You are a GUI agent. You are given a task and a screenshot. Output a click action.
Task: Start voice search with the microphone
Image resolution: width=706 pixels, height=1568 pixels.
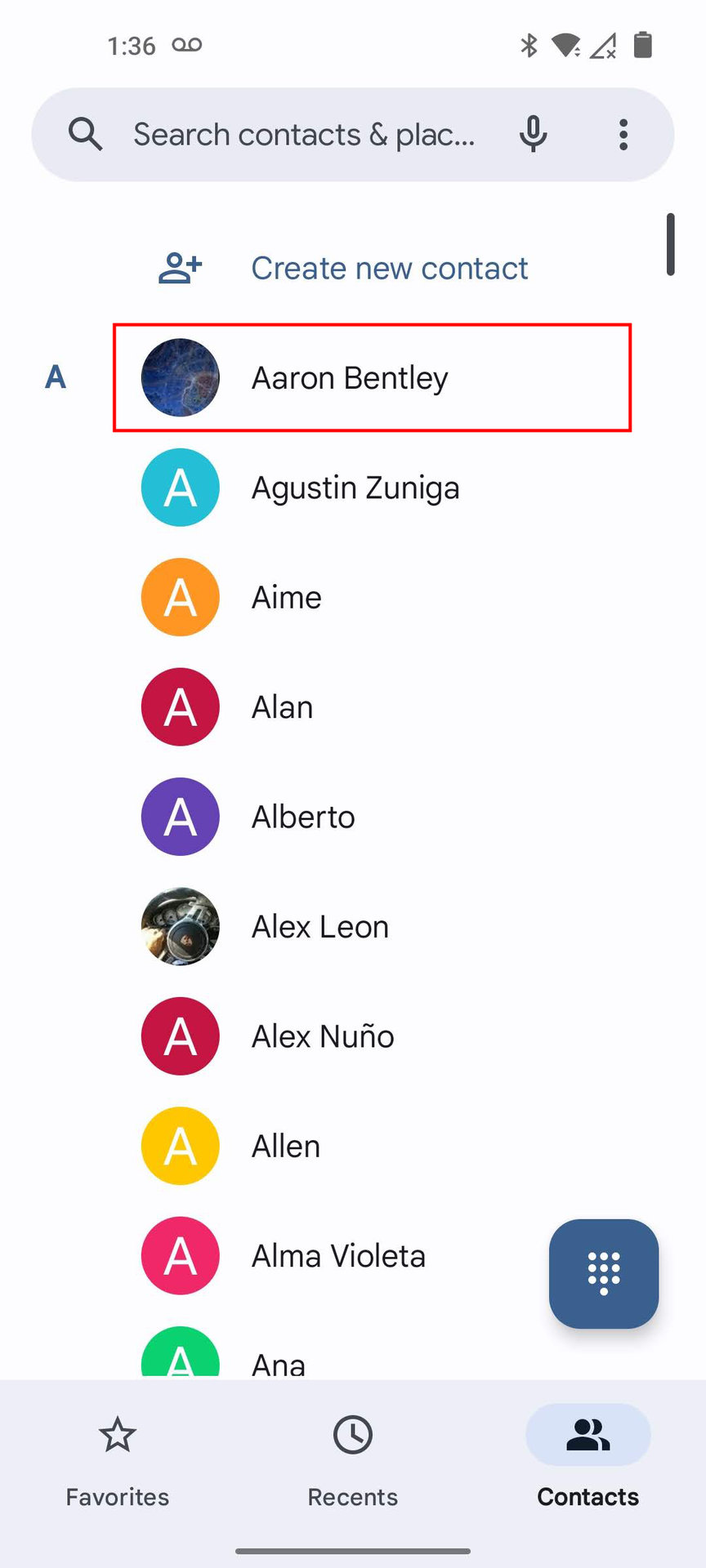click(x=533, y=135)
